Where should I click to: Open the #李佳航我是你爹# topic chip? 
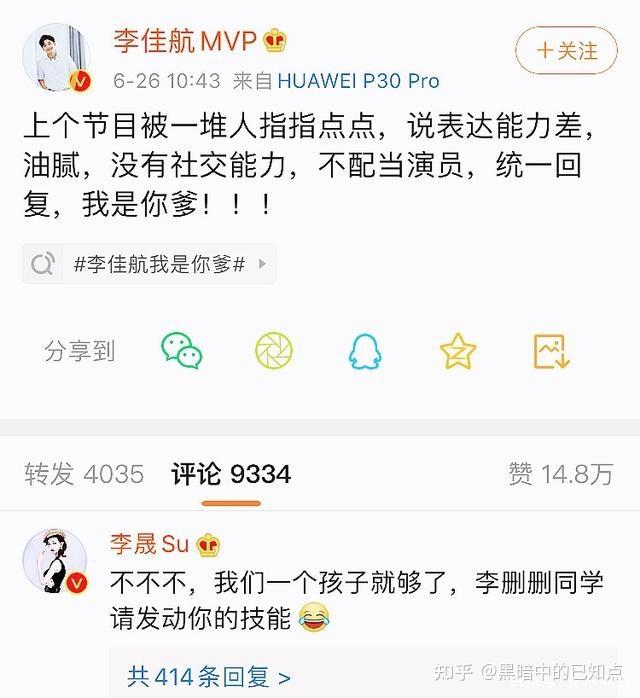(x=149, y=264)
